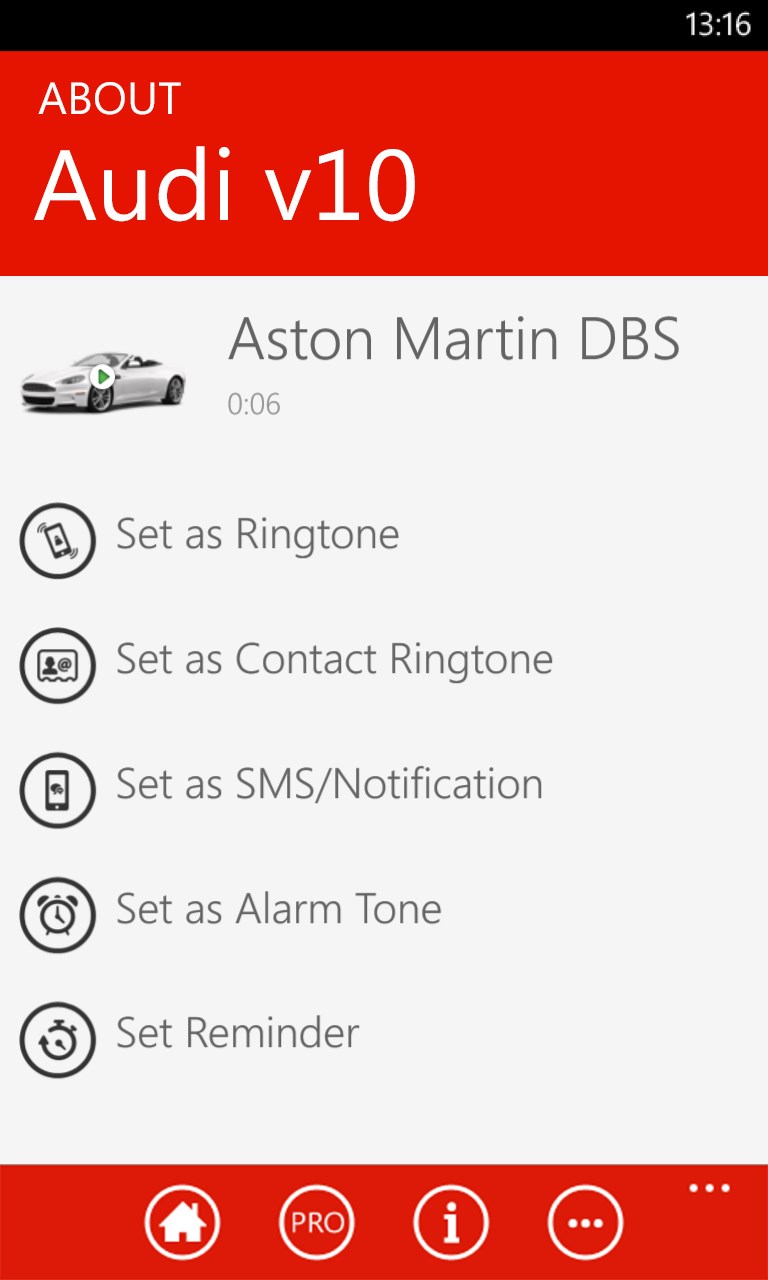Screen dimensions: 768x1280
Task: Click the ABOUT header label
Action: point(110,99)
